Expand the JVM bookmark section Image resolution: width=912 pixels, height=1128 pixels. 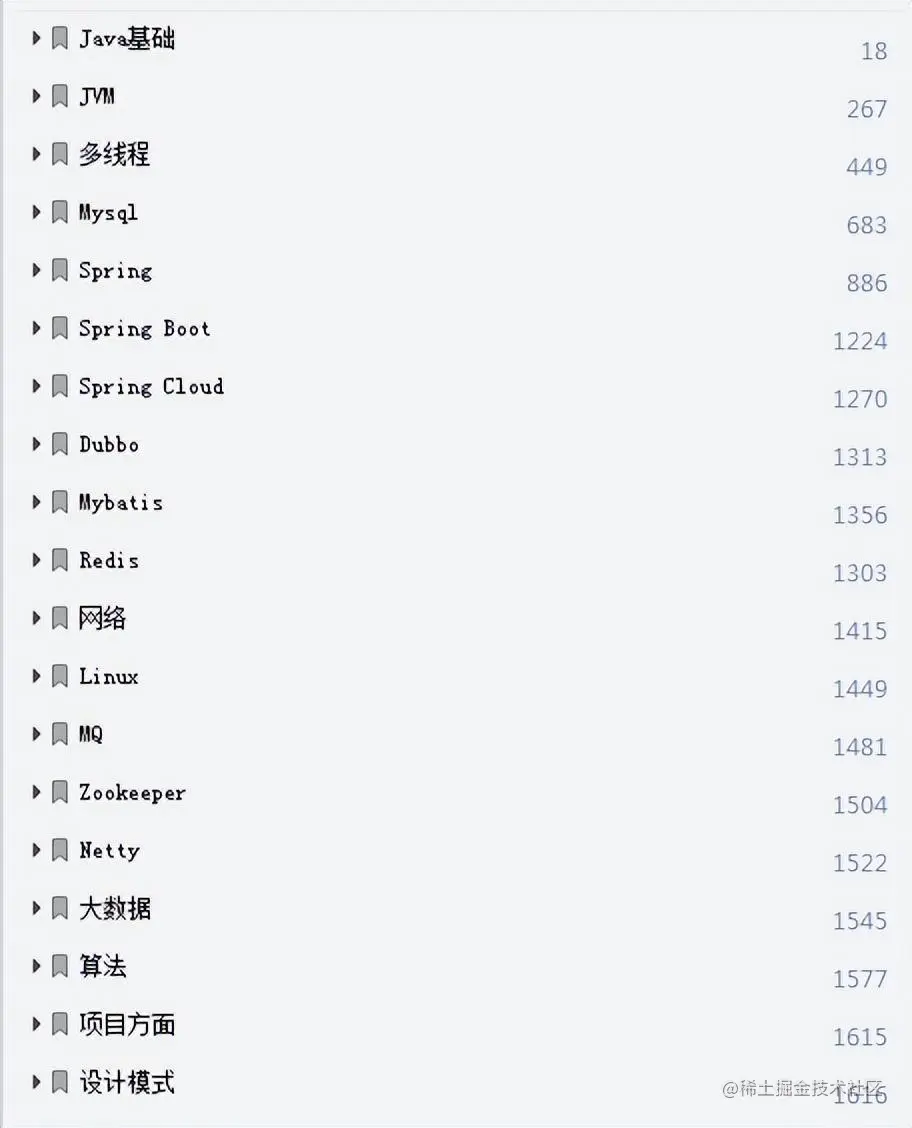[36, 97]
